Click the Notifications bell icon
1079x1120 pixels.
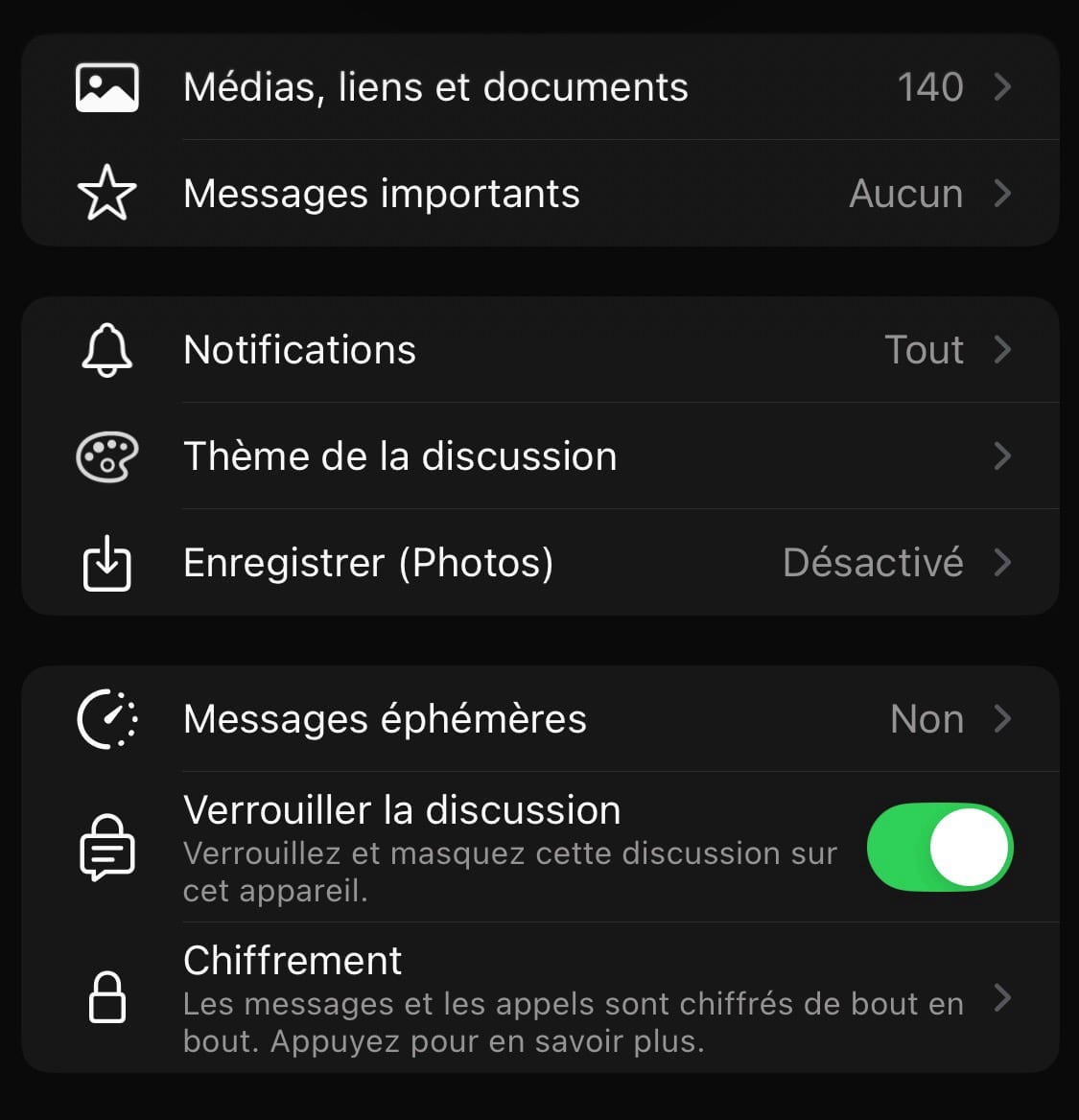click(106, 350)
